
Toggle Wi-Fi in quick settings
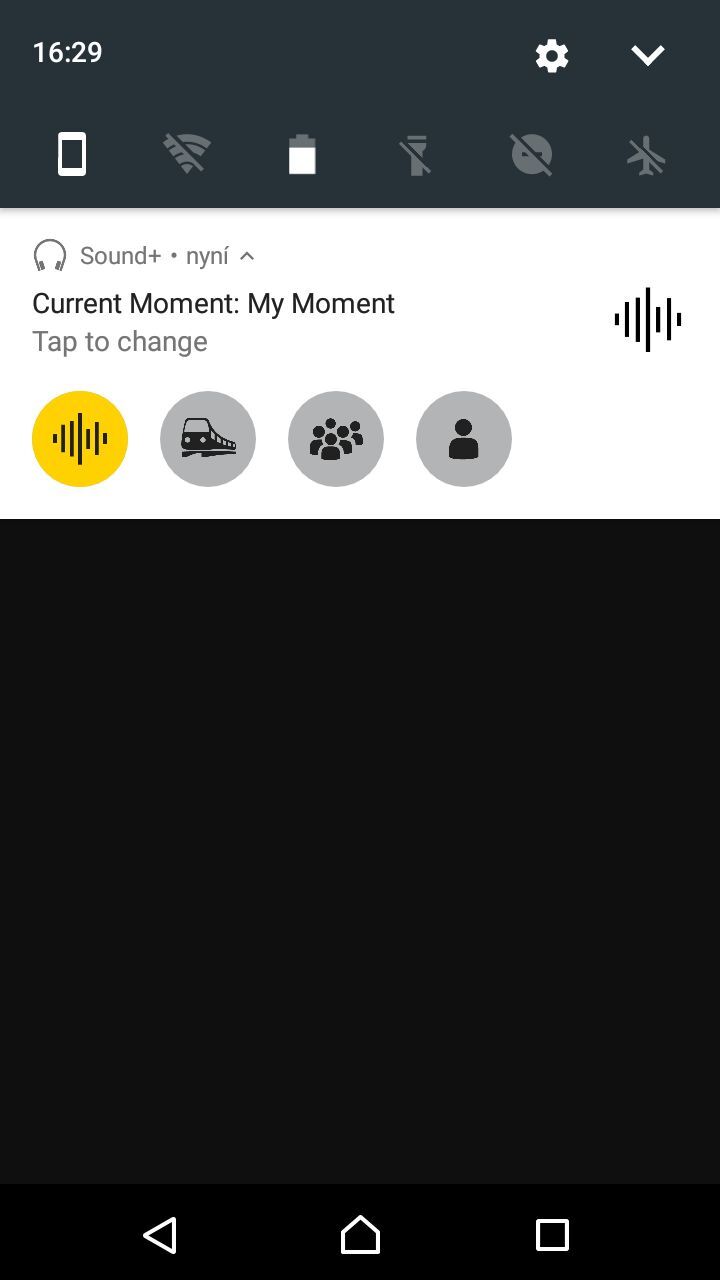click(187, 154)
